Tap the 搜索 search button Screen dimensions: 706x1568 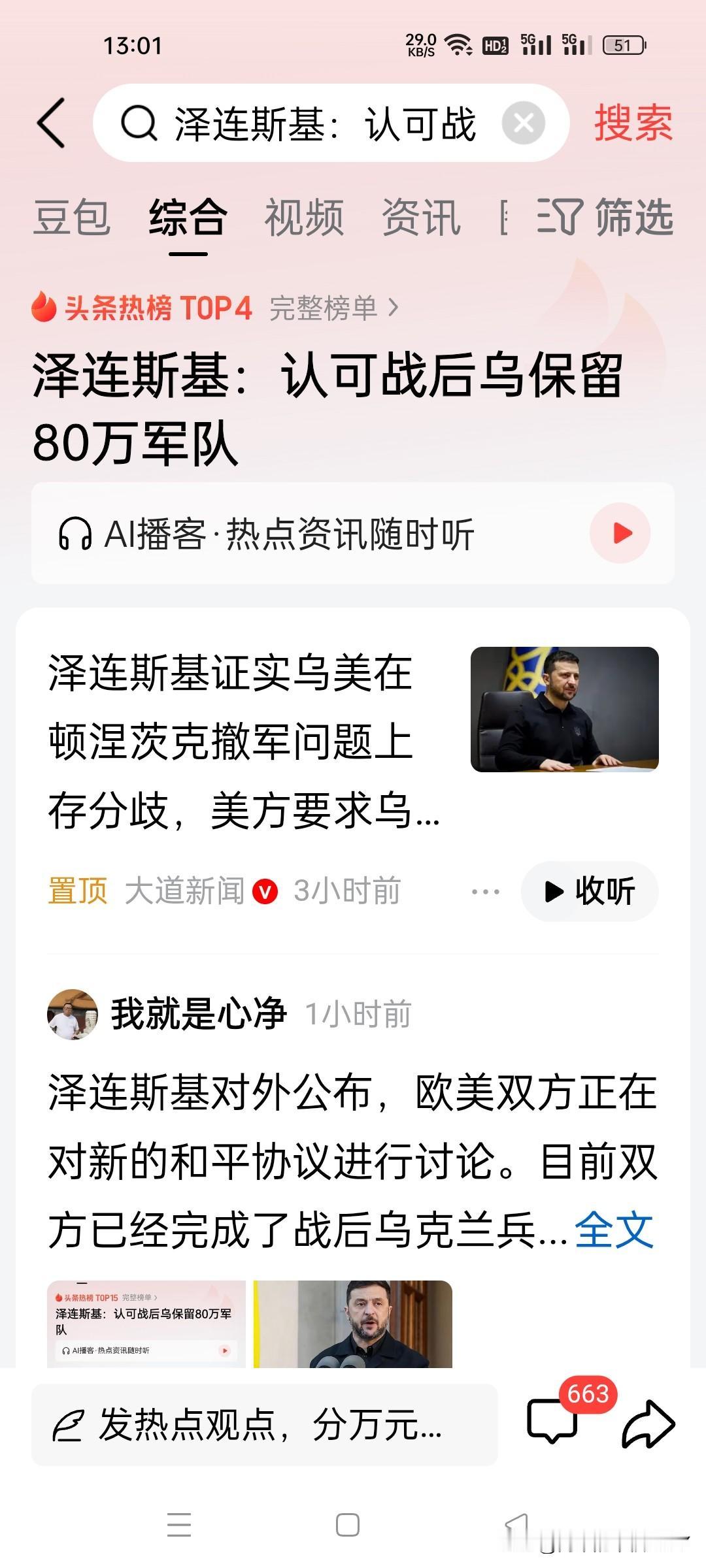pyautogui.click(x=633, y=124)
